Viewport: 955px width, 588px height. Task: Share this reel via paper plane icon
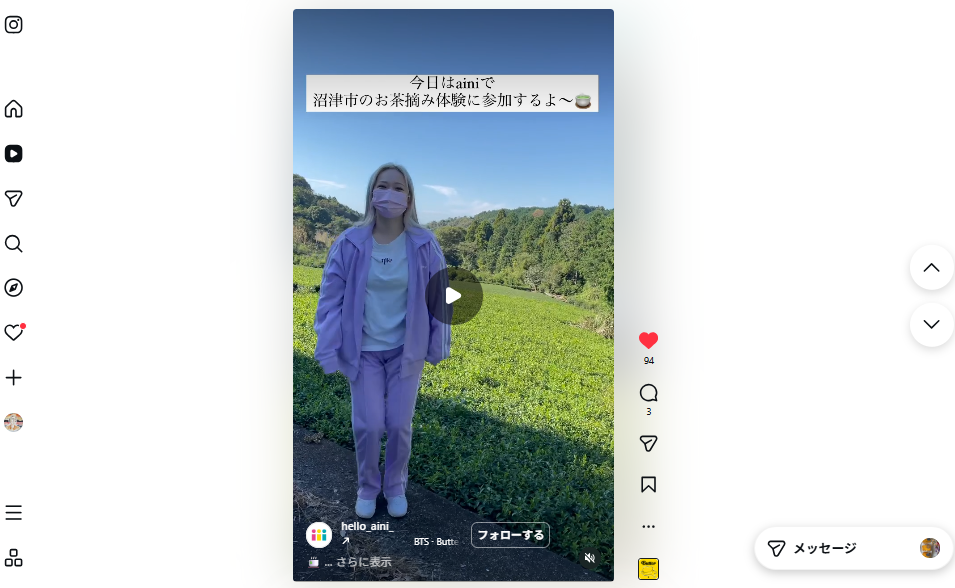click(x=648, y=443)
